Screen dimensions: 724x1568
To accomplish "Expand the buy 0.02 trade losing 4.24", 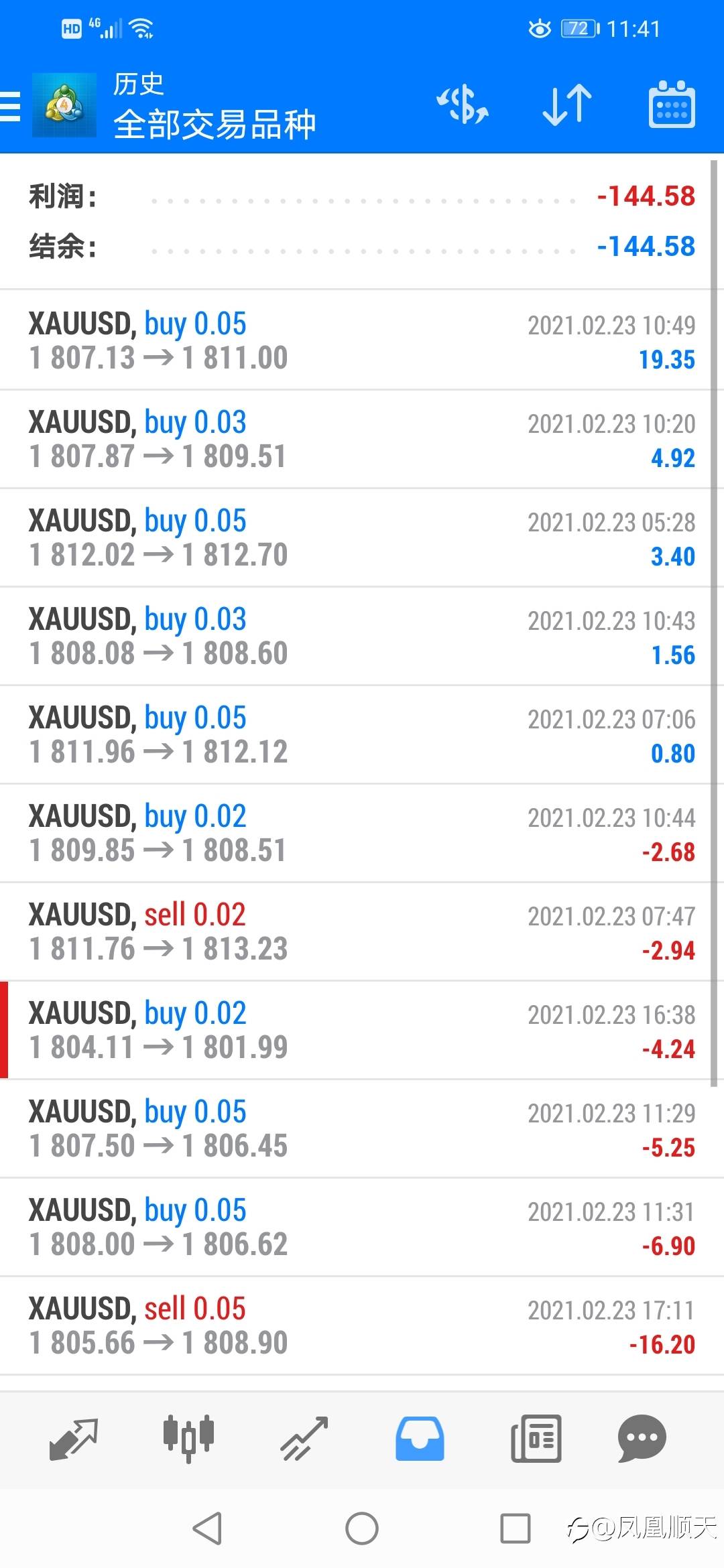I will [362, 1030].
